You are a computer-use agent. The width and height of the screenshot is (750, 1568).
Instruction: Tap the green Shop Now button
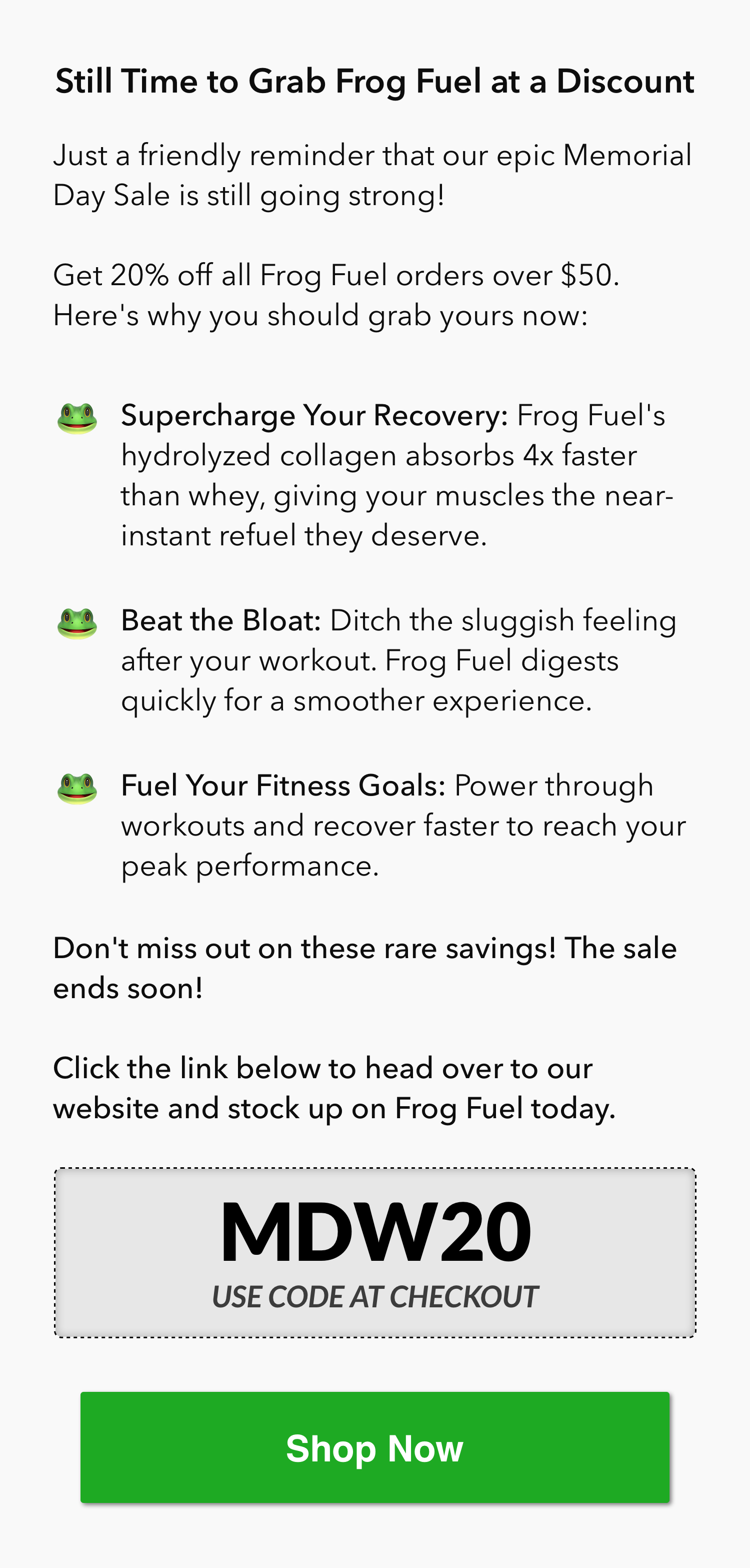[374, 1447]
